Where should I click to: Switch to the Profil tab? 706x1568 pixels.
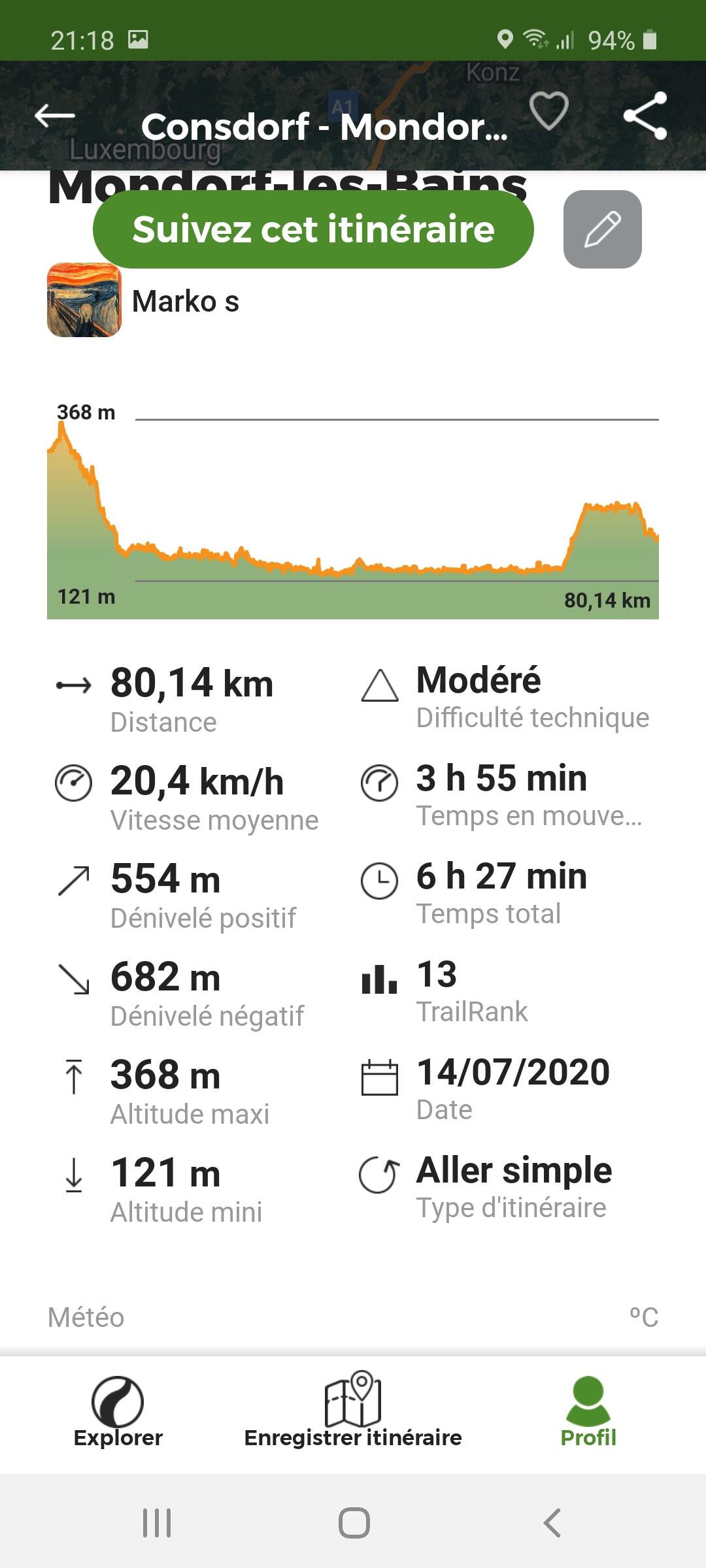pos(588,1413)
